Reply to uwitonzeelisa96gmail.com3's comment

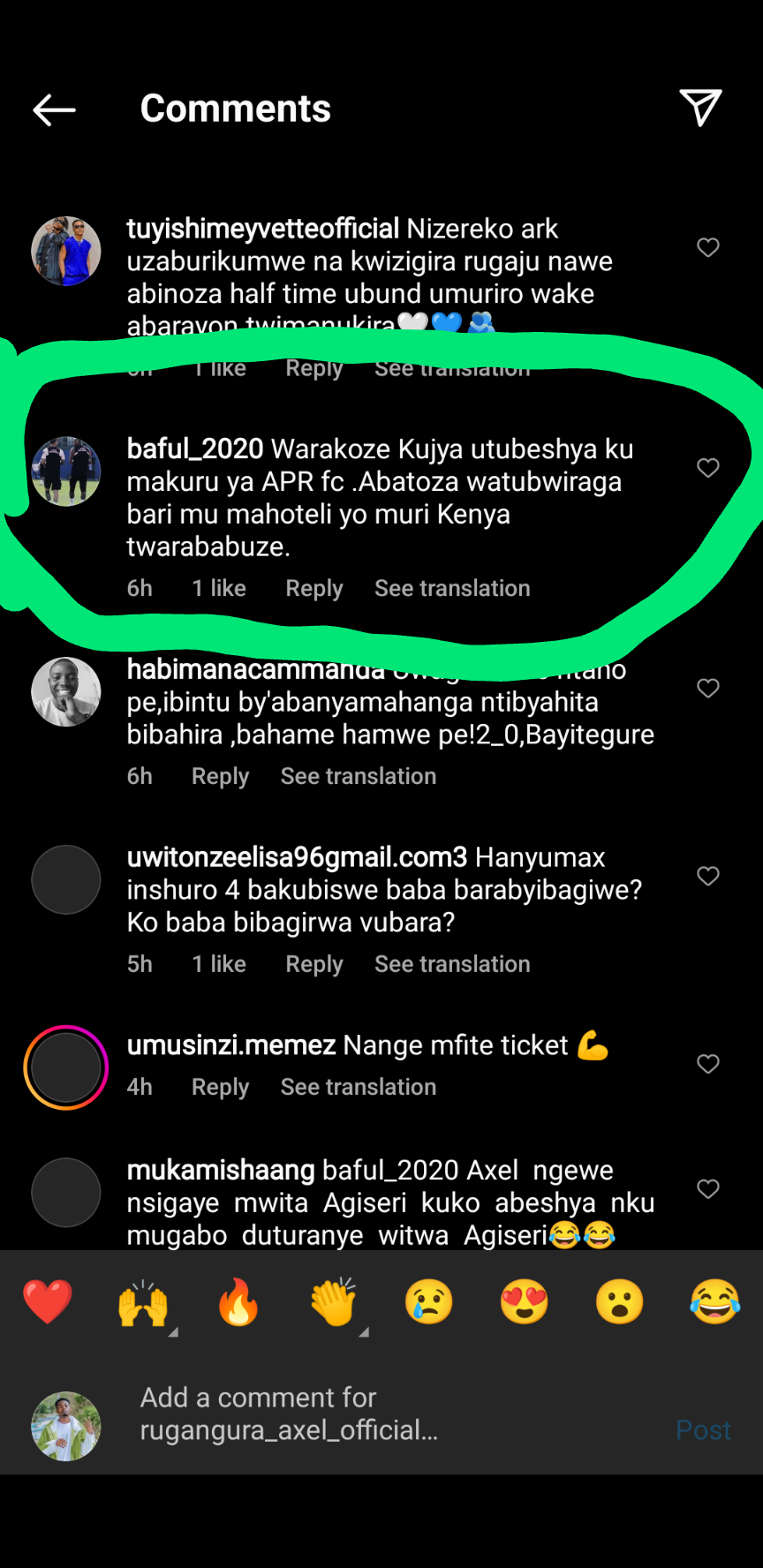(314, 965)
